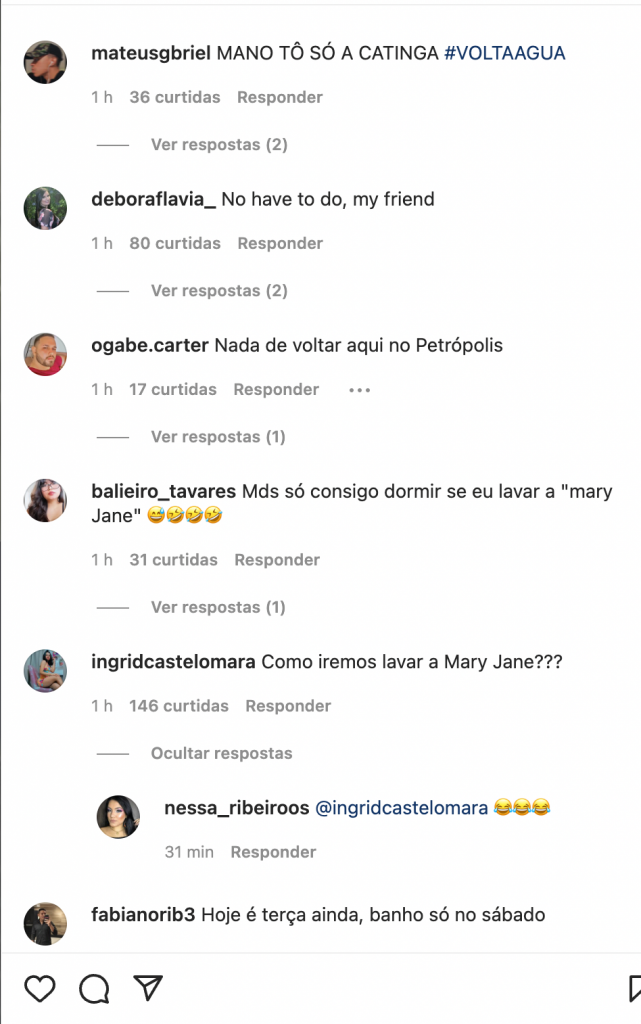
Task: Open more options on ogabe.carter's comment
Action: coord(359,390)
